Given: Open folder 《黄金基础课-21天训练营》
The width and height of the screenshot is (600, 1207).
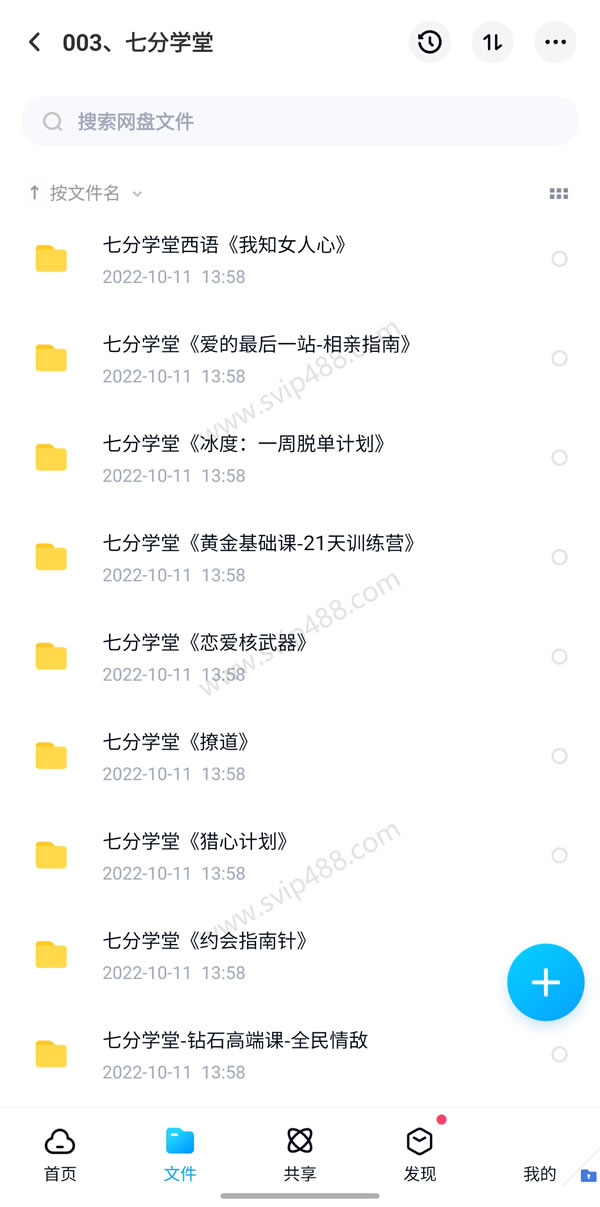Looking at the screenshot, I should [259, 543].
